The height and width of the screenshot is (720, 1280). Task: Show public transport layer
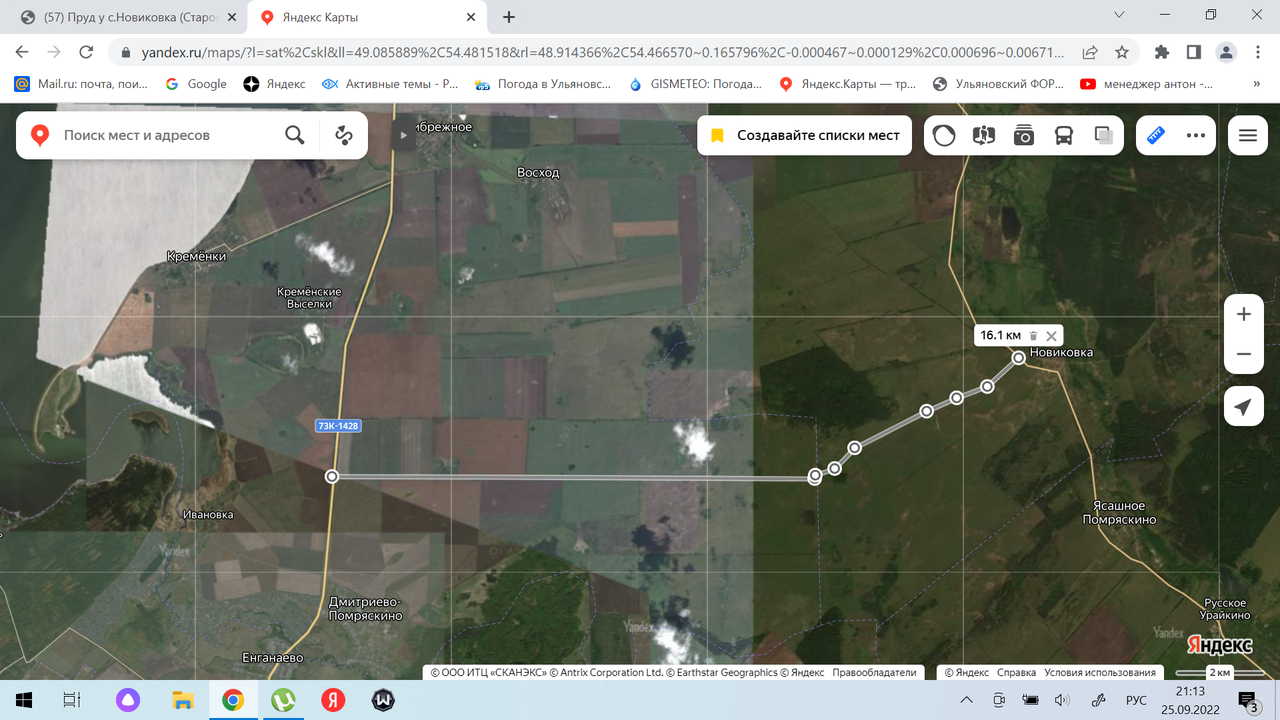point(1064,135)
